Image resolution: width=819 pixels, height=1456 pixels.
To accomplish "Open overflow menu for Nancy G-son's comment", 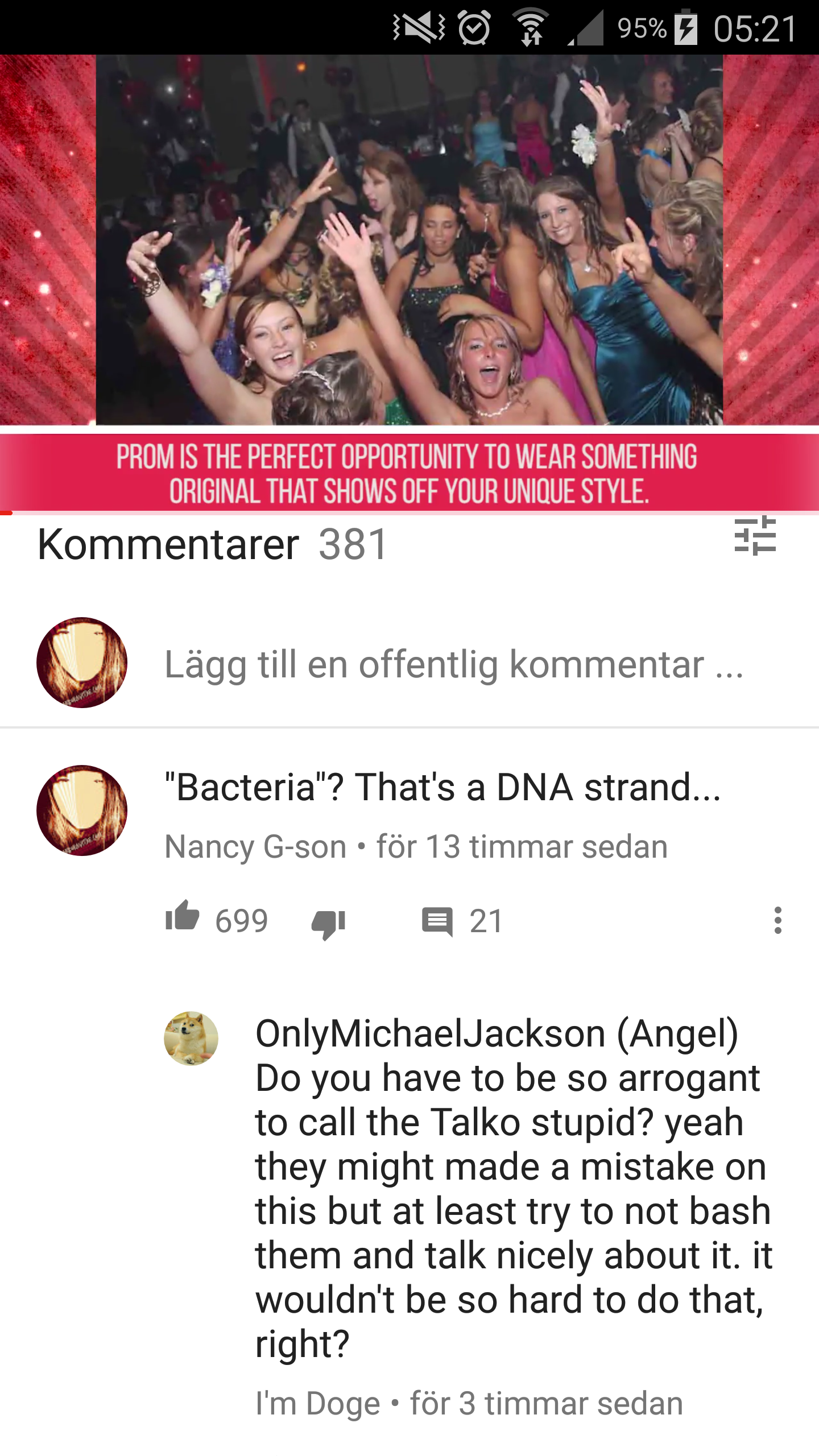I will point(777,920).
